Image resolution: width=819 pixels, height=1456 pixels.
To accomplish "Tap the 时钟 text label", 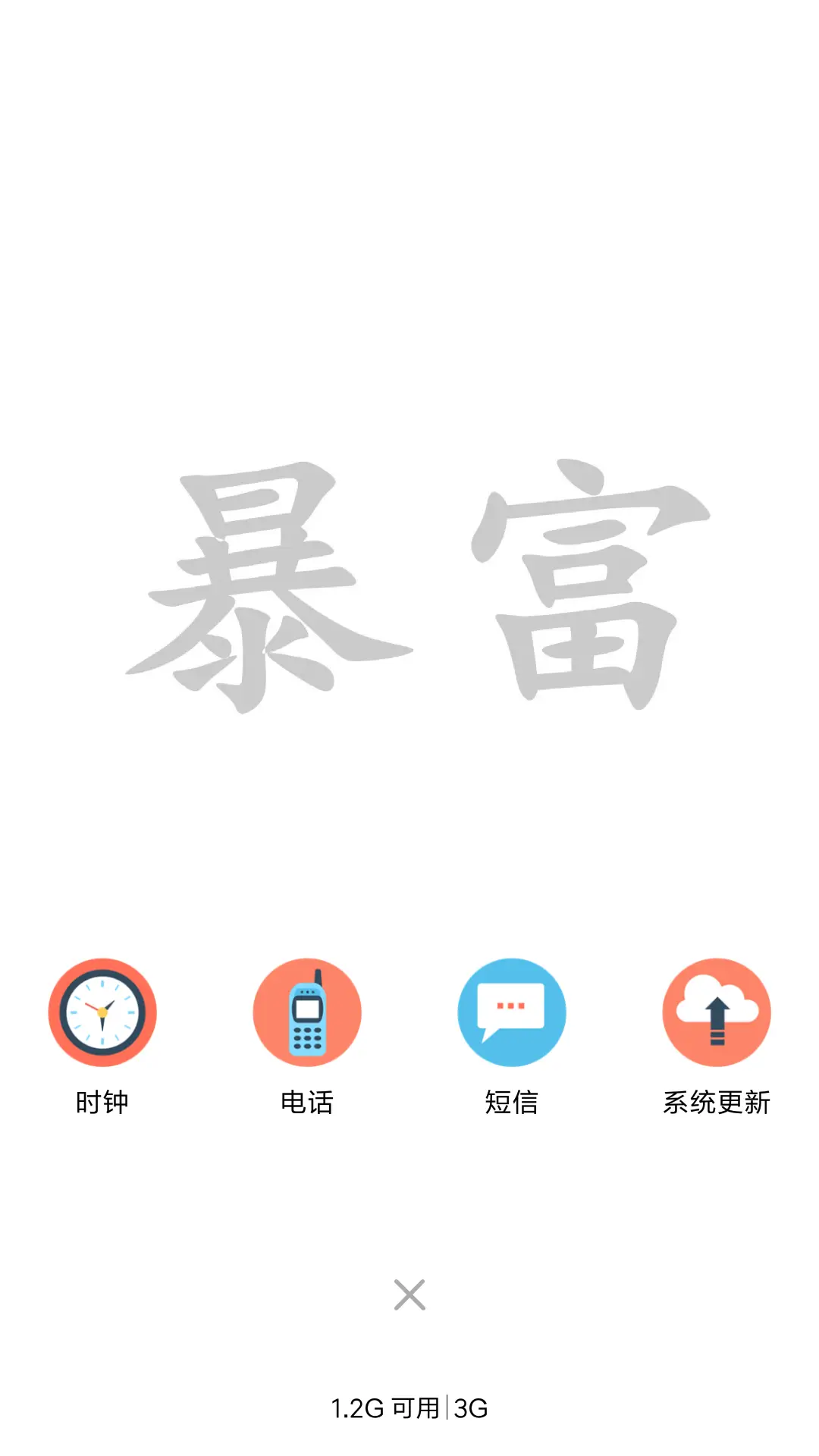I will [102, 1103].
